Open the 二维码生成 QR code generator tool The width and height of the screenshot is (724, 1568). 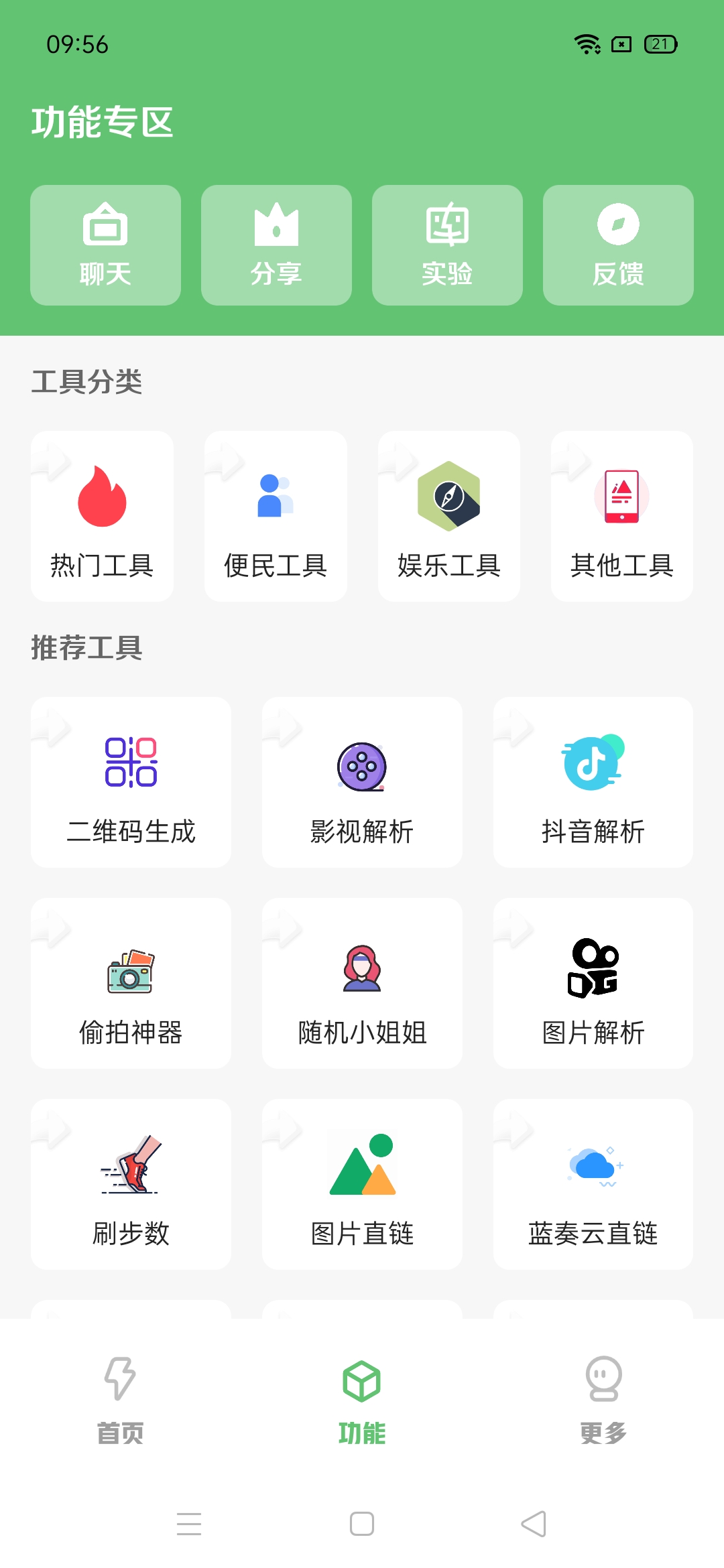point(131,781)
